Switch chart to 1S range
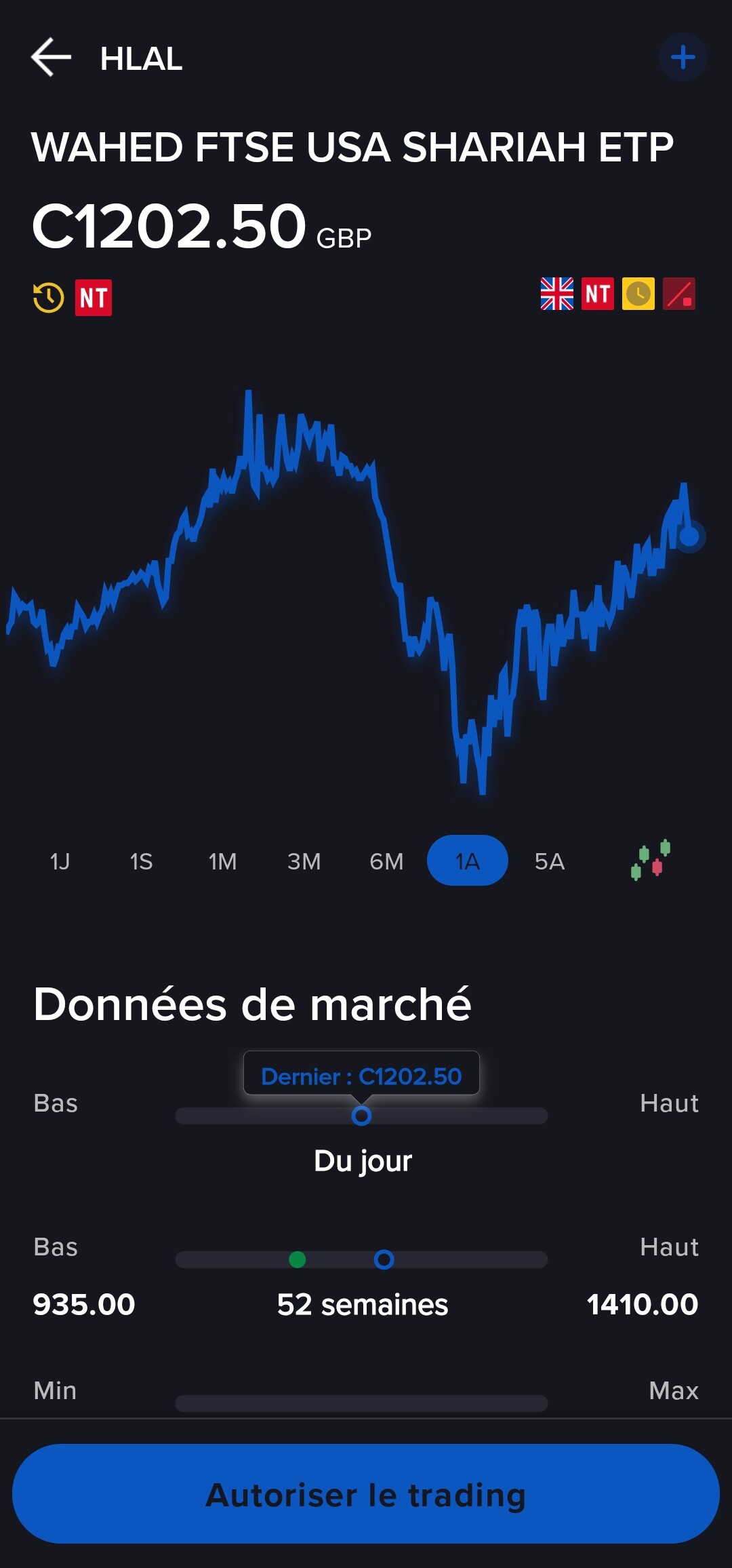The height and width of the screenshot is (1568, 732). [x=141, y=861]
